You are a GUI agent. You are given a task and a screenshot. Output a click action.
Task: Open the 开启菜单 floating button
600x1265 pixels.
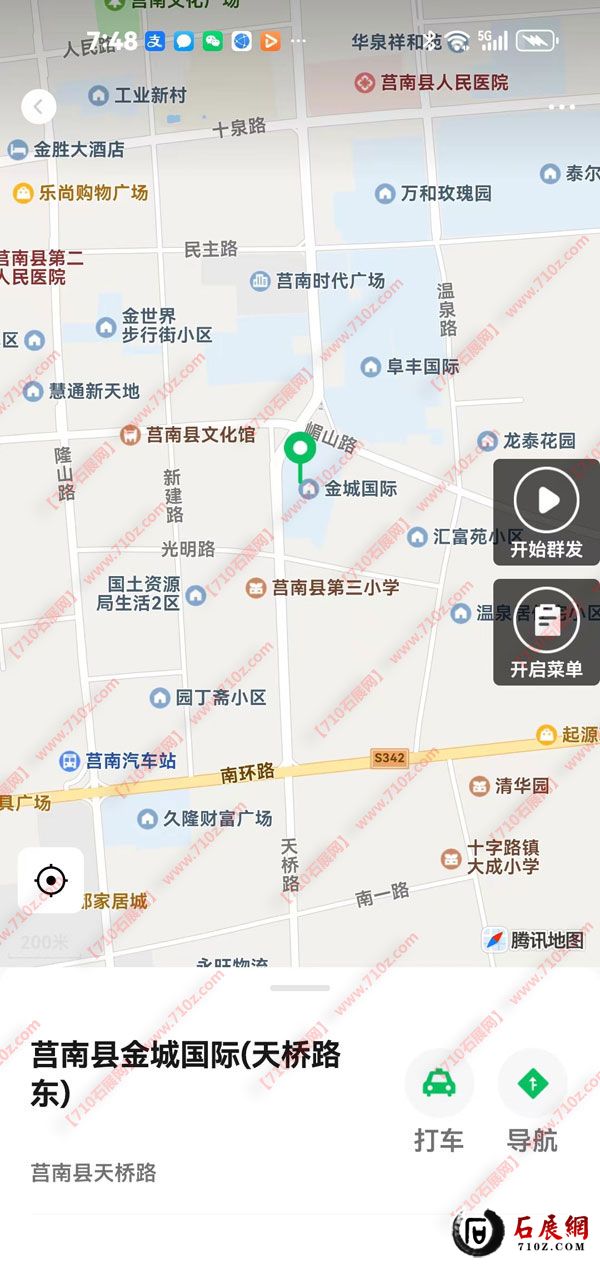click(546, 633)
